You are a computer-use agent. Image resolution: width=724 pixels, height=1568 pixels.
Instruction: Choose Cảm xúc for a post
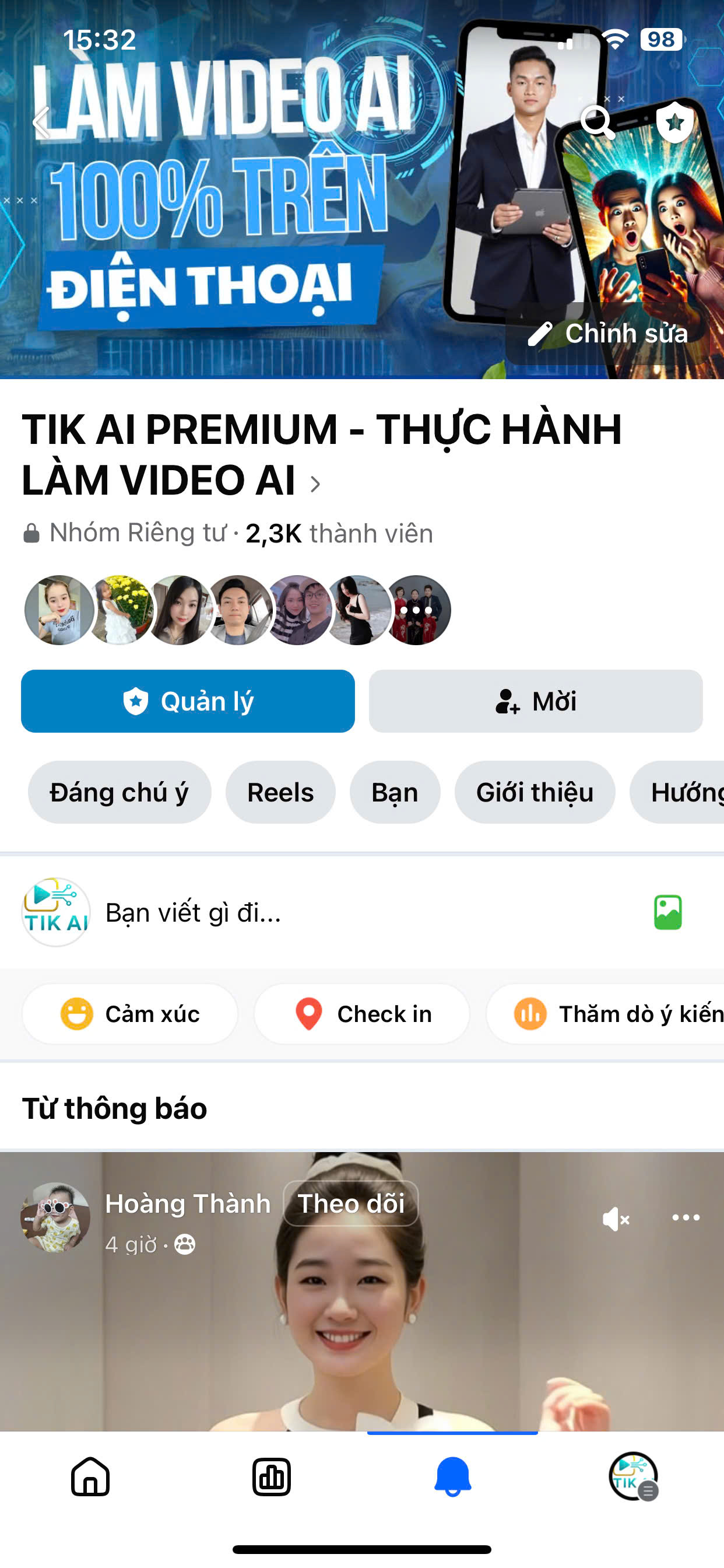tap(130, 1014)
